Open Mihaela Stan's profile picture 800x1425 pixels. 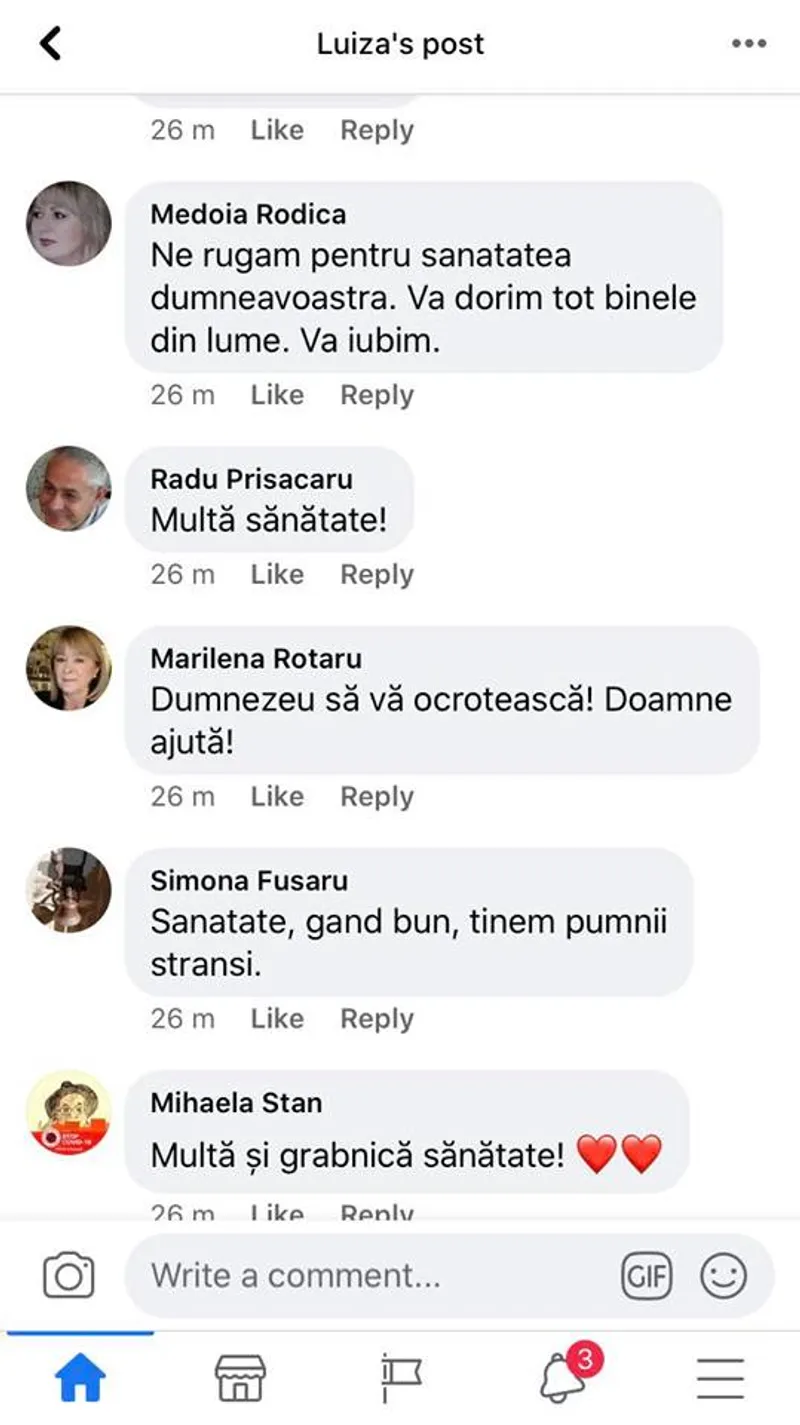[69, 1112]
